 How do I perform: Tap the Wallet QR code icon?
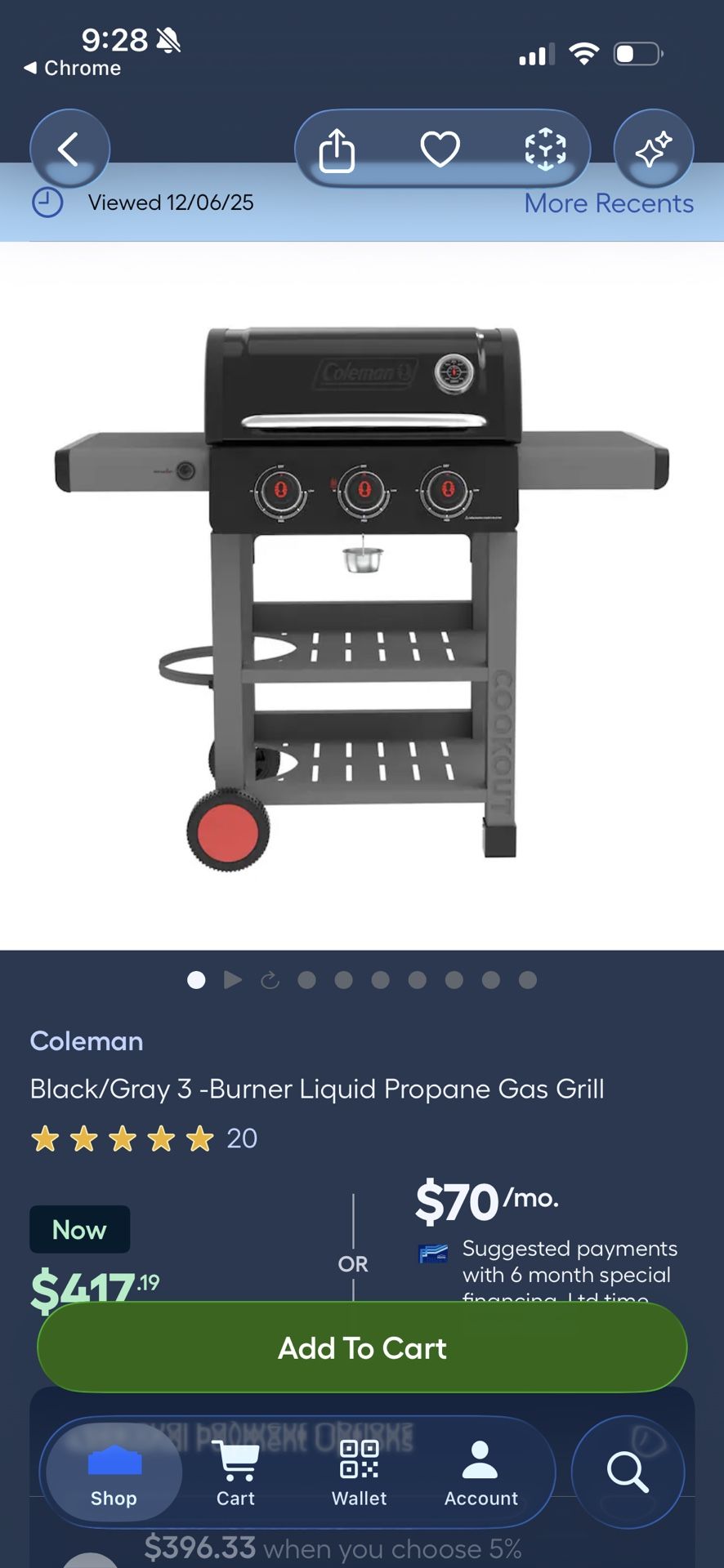[359, 1460]
